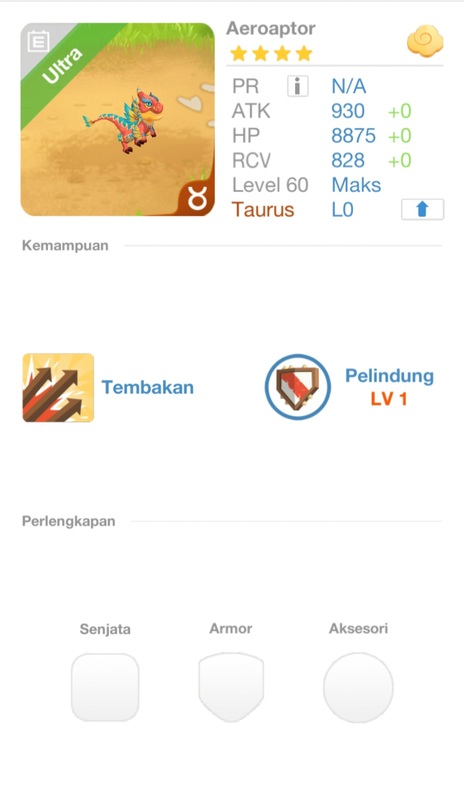Select the empty Senjata slot
The width and height of the screenshot is (464, 800).
point(105,687)
